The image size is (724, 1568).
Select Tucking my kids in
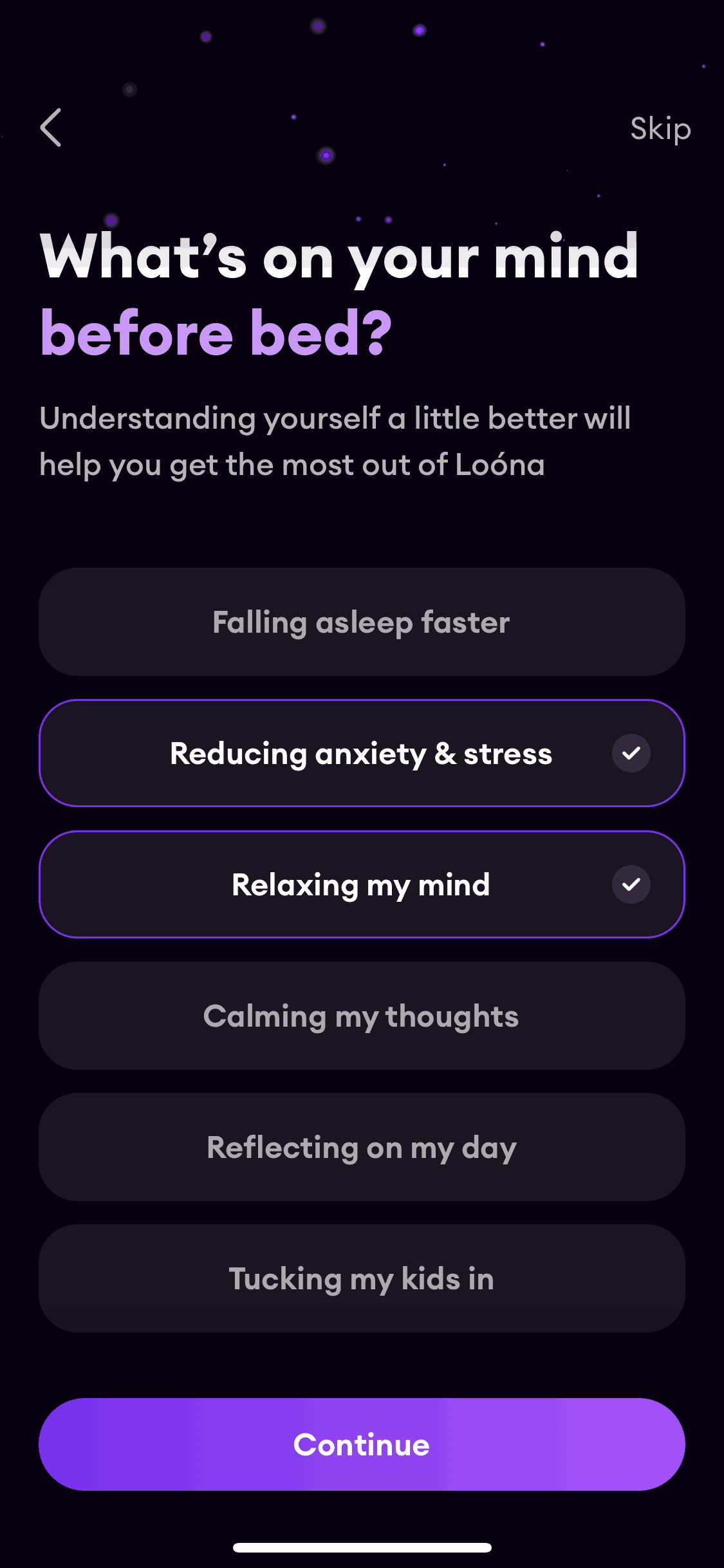tap(362, 1278)
